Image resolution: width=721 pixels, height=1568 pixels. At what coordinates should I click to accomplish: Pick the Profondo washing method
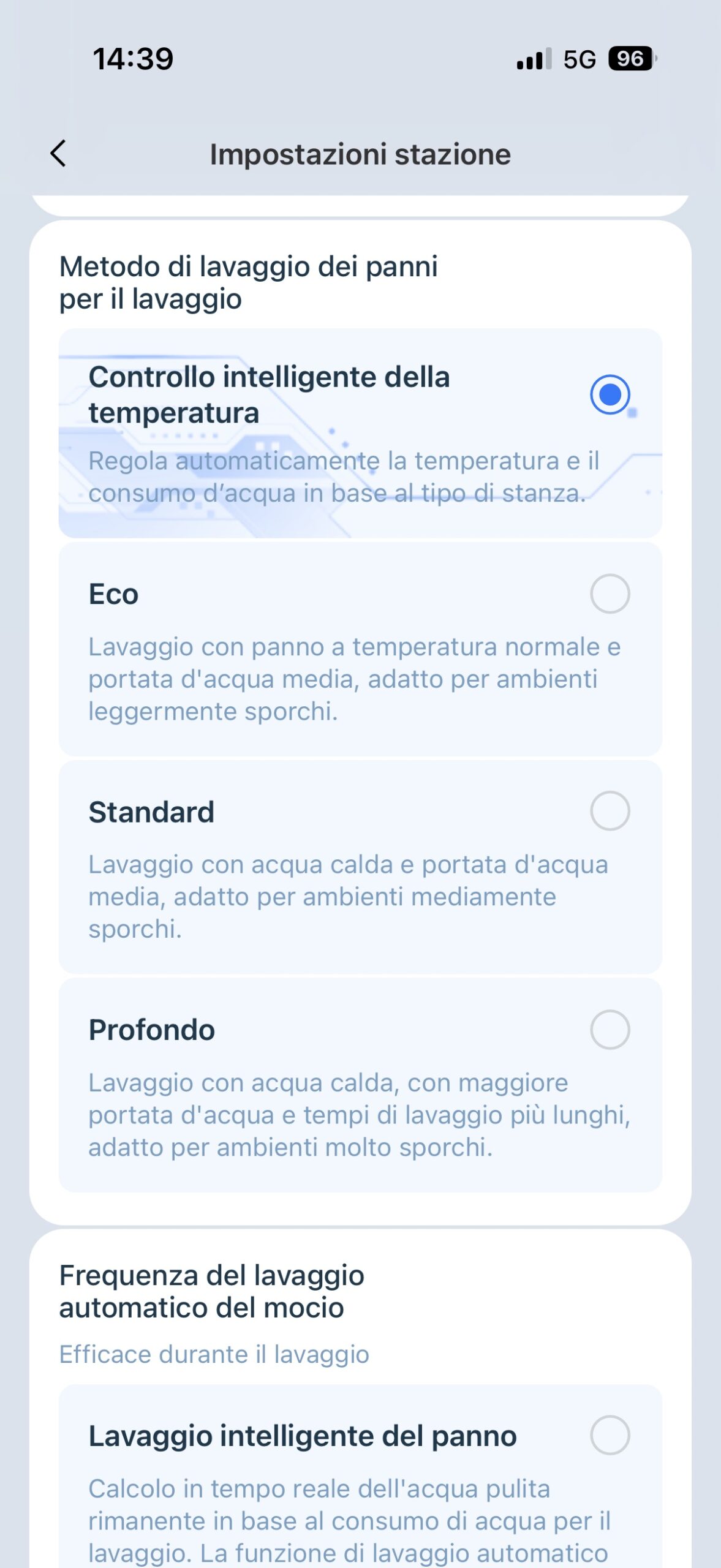click(610, 1030)
